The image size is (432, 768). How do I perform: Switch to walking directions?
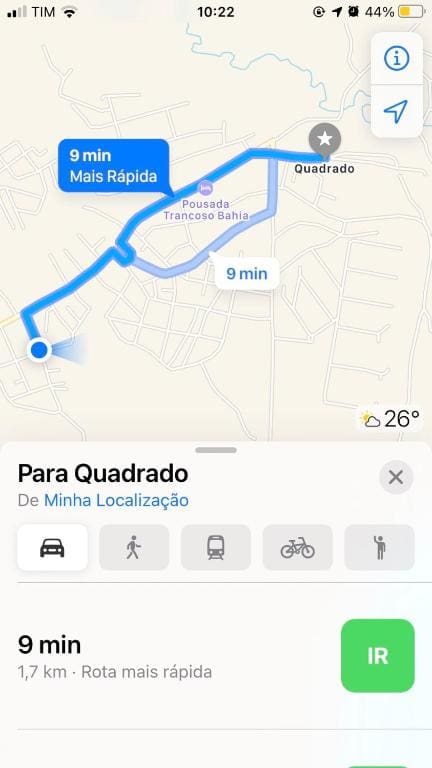(x=134, y=548)
